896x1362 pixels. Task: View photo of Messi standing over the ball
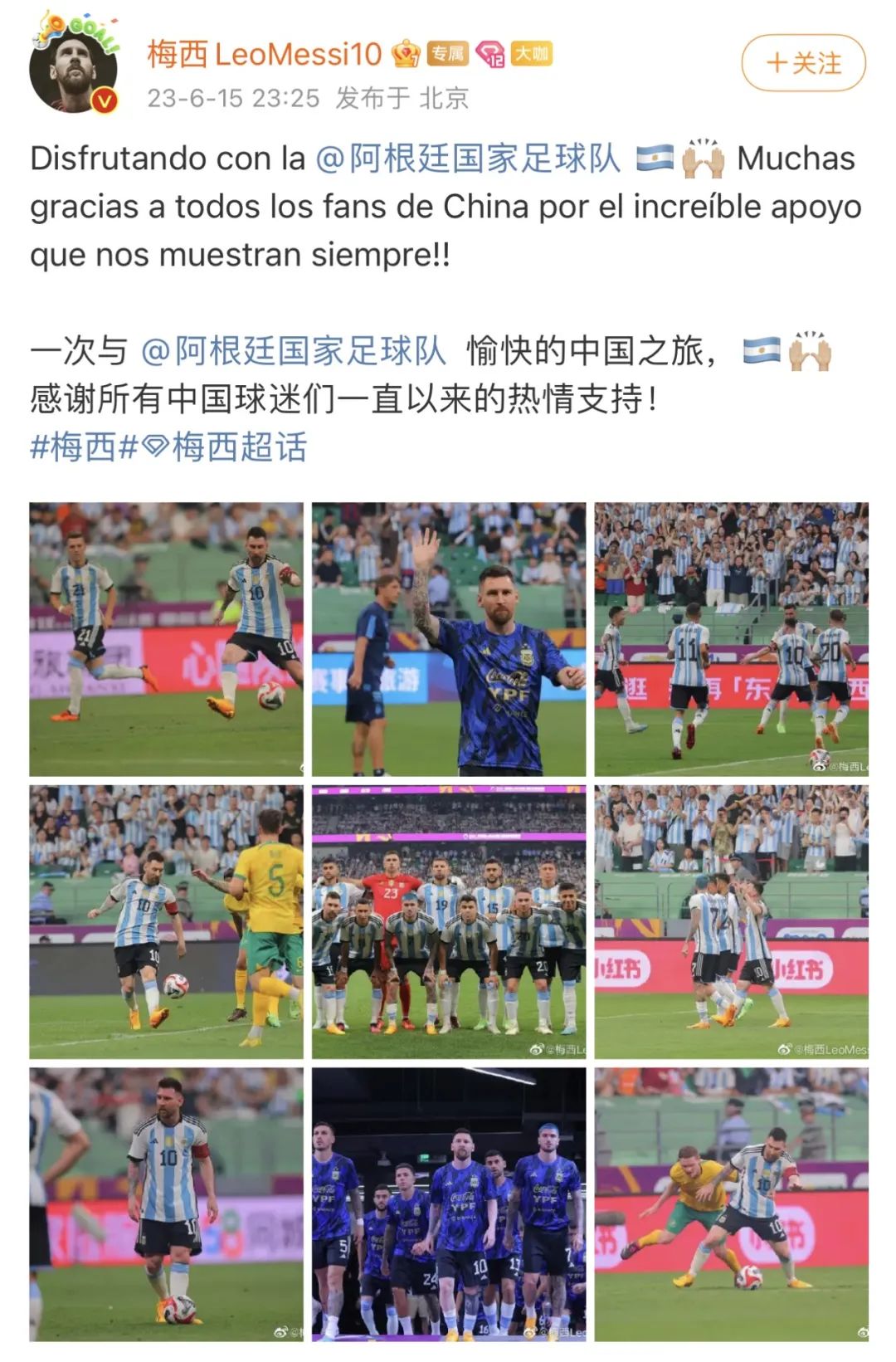coord(166,1203)
